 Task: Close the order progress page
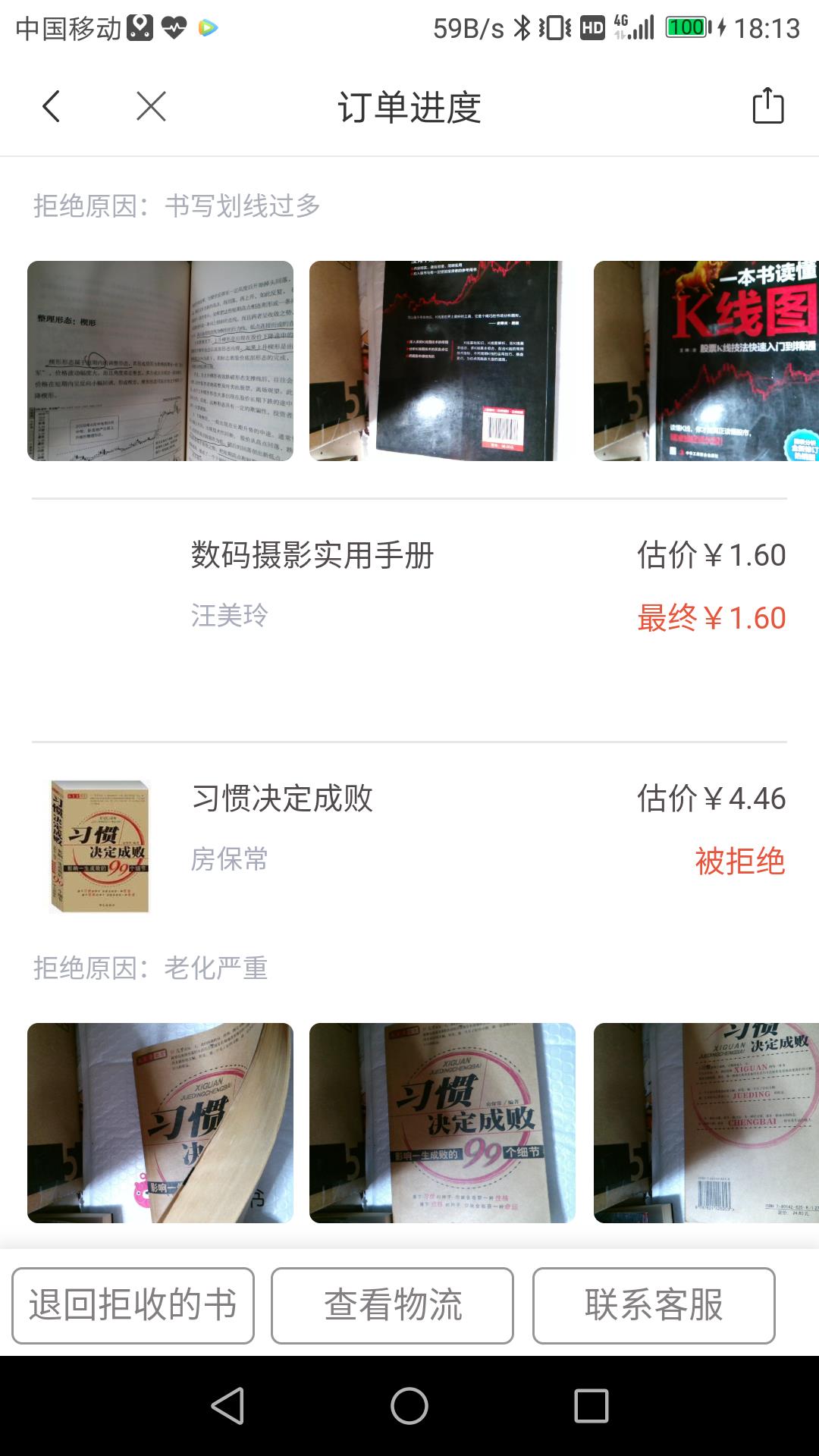[x=151, y=107]
